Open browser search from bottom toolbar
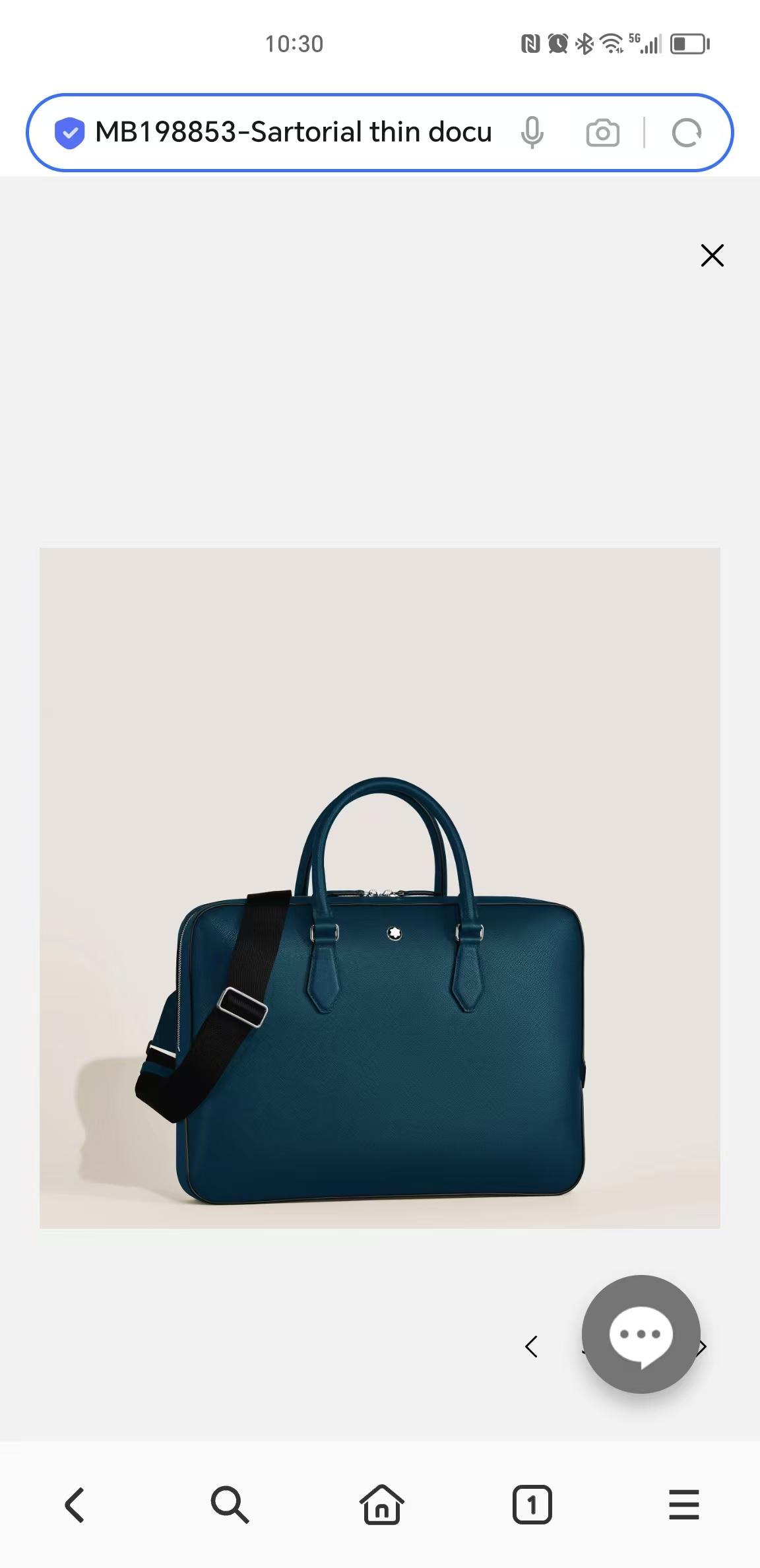The width and height of the screenshot is (760, 1568). (x=230, y=1505)
